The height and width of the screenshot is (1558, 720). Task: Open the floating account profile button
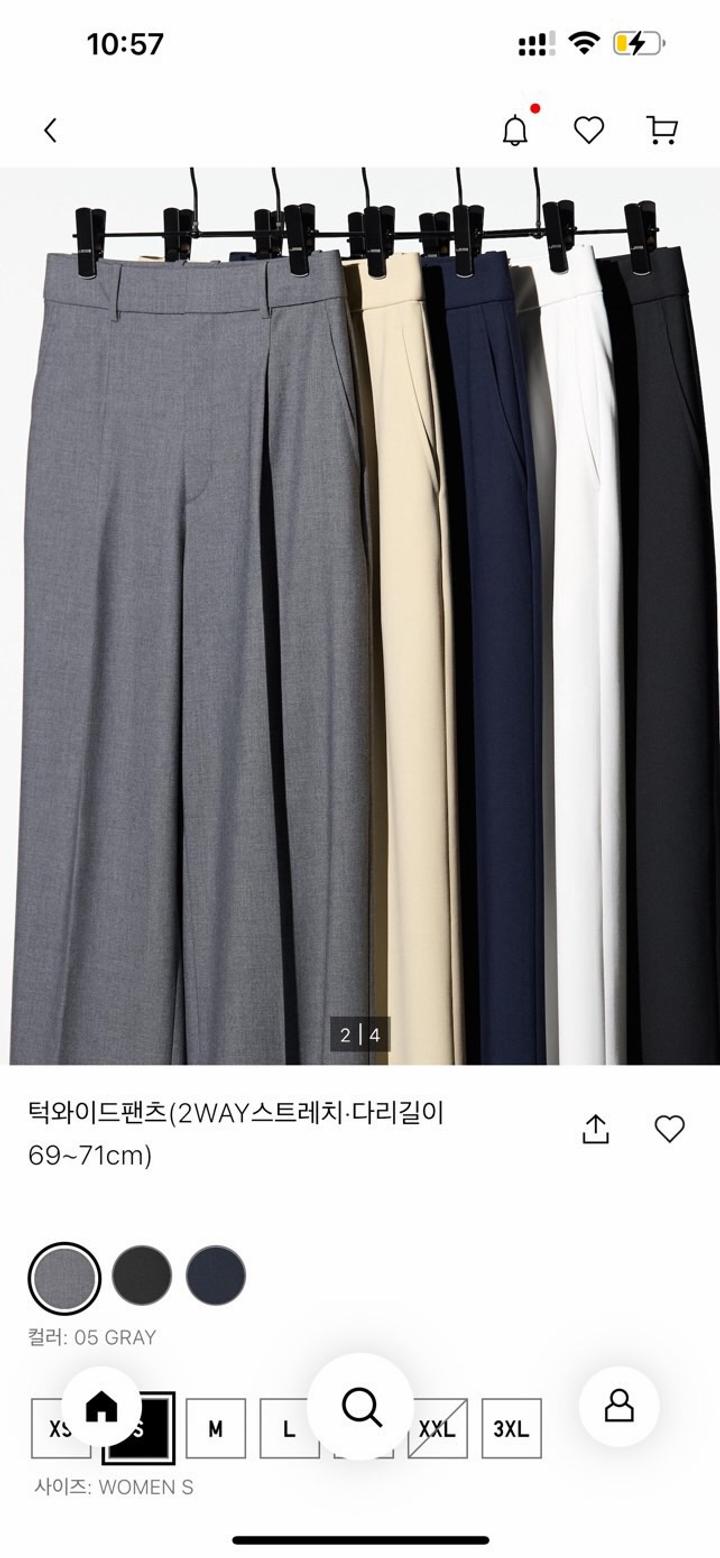(x=619, y=1406)
